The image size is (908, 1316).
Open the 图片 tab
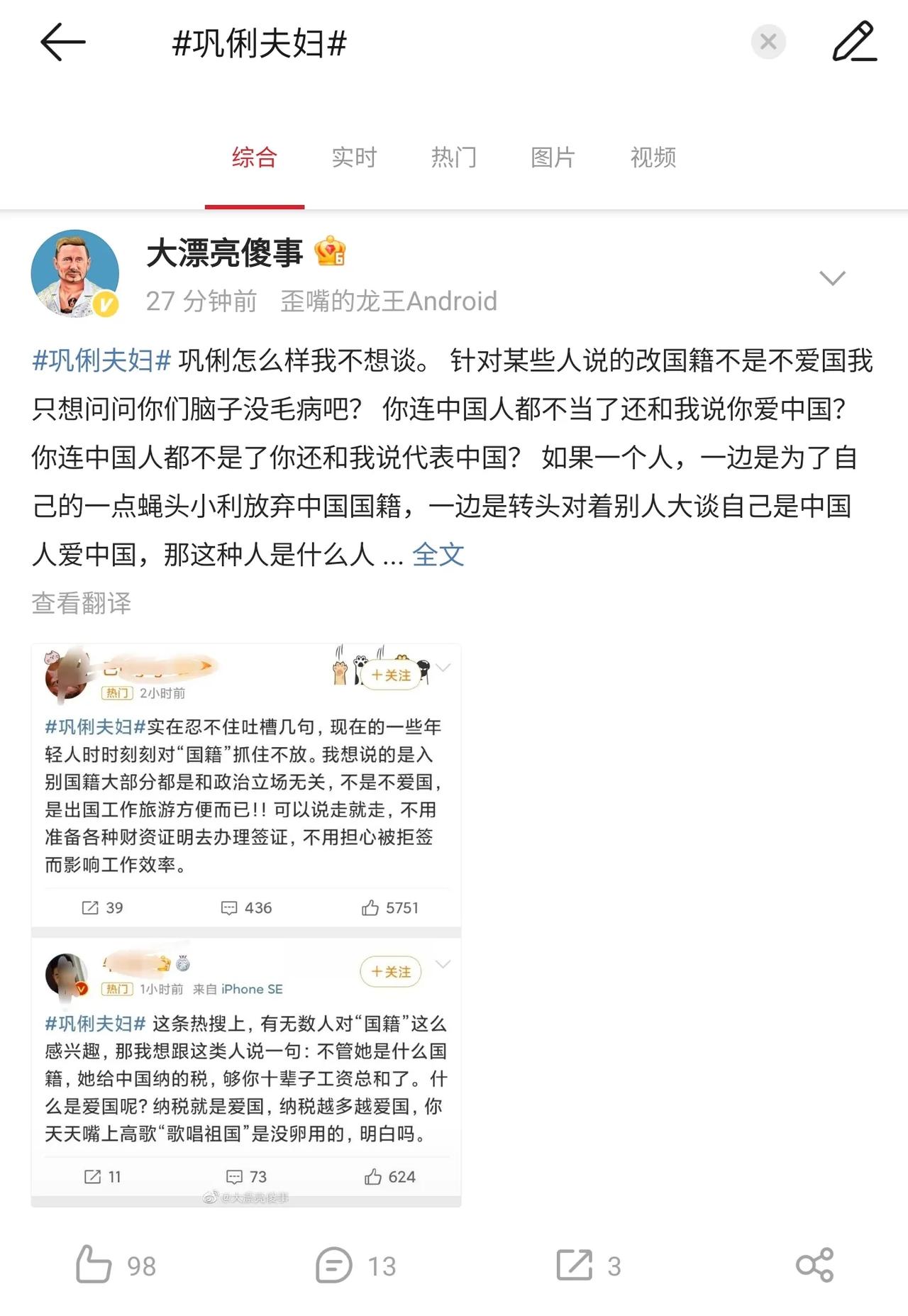click(553, 157)
